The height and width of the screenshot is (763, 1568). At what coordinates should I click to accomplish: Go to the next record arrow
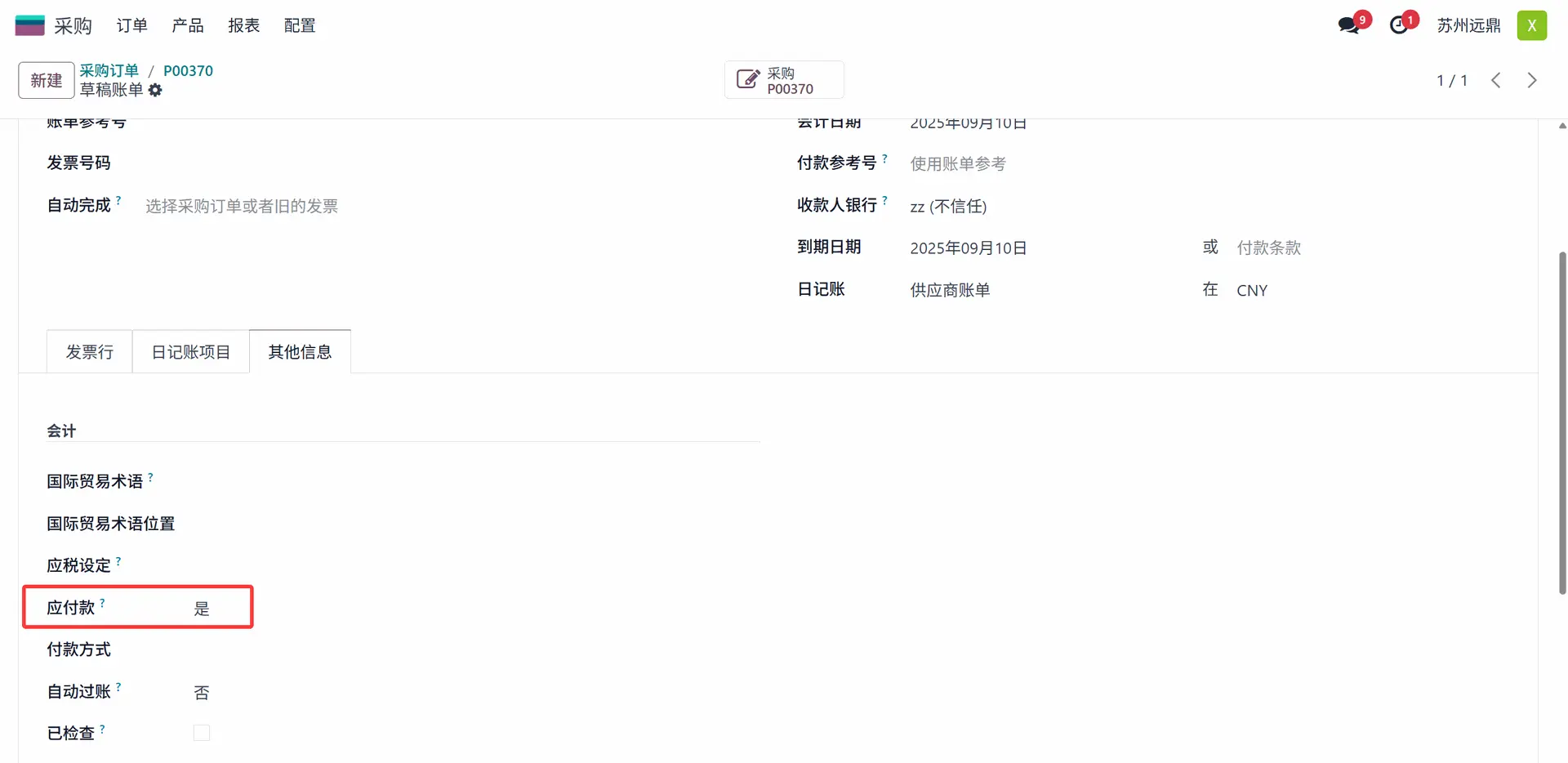point(1531,80)
